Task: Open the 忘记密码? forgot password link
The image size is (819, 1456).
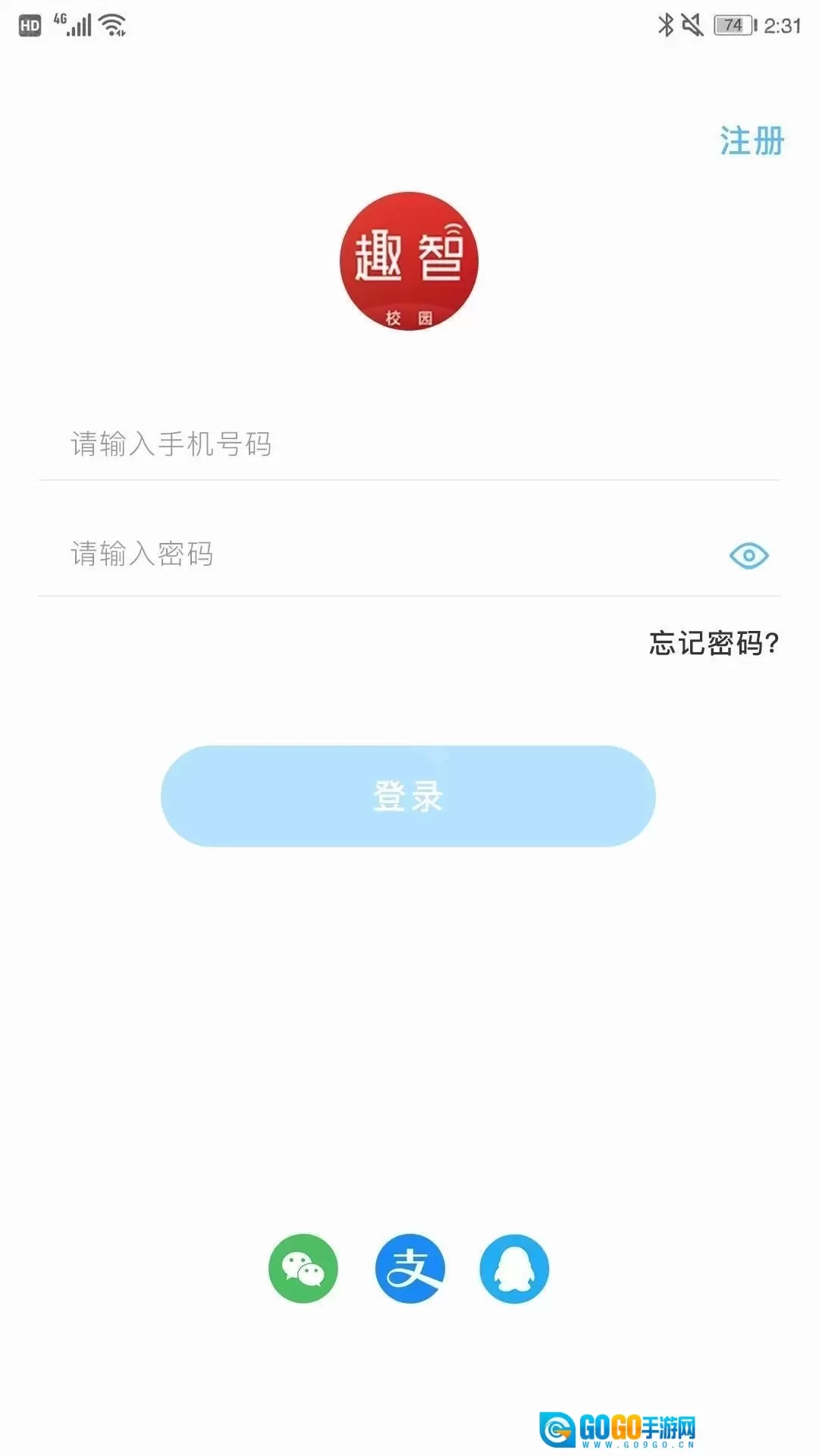Action: [x=714, y=643]
